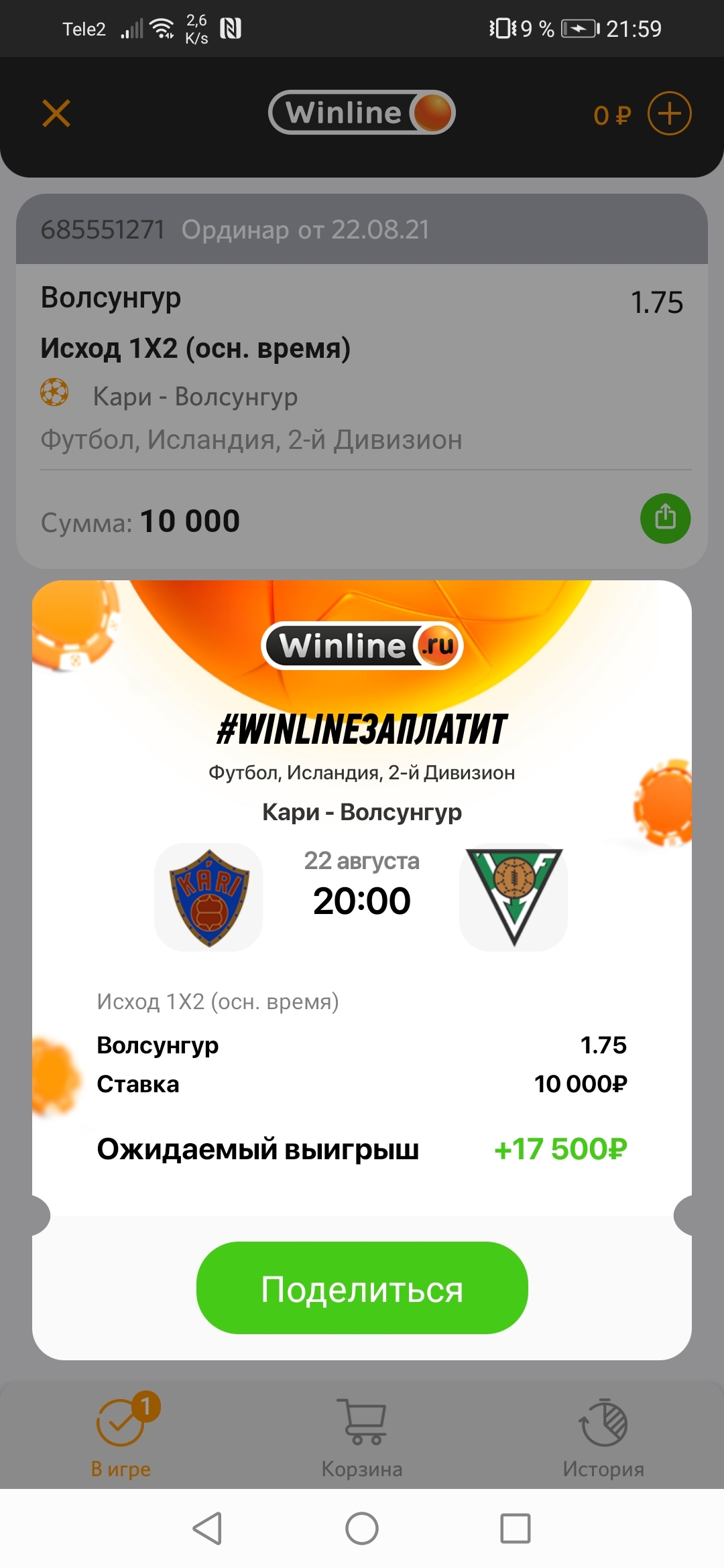The height and width of the screenshot is (1568, 724).
Task: Close the bet slip with the X
Action: [56, 113]
